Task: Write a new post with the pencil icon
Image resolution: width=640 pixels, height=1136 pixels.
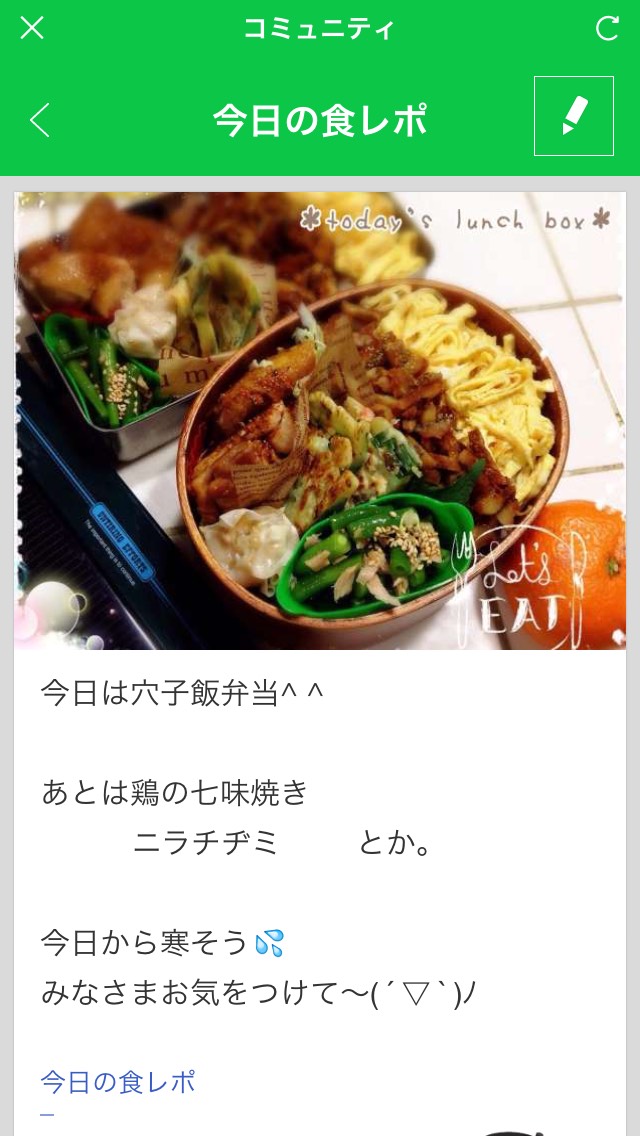Action: (x=573, y=116)
